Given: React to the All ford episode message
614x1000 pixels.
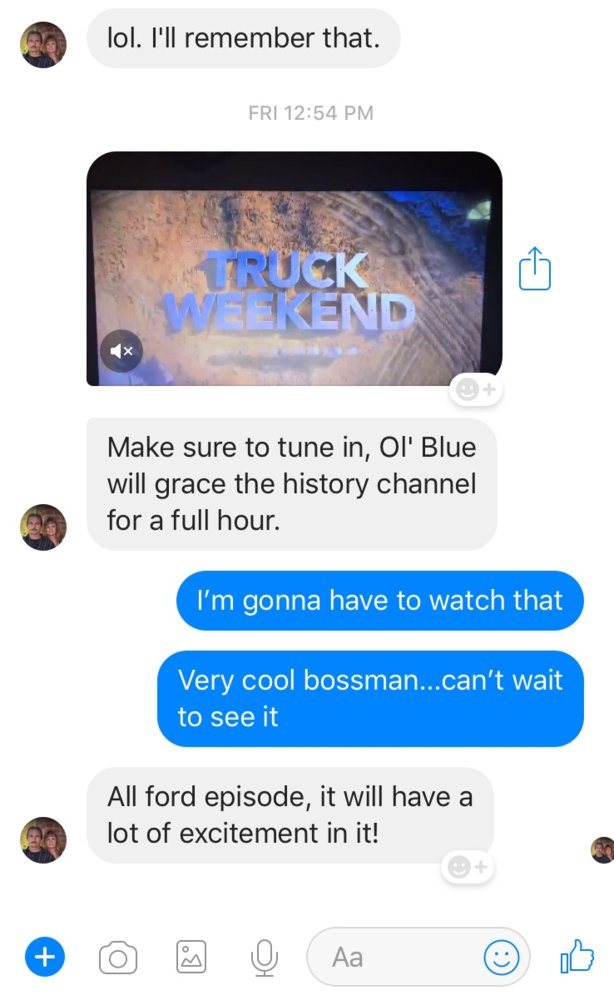Looking at the screenshot, I should tap(467, 868).
